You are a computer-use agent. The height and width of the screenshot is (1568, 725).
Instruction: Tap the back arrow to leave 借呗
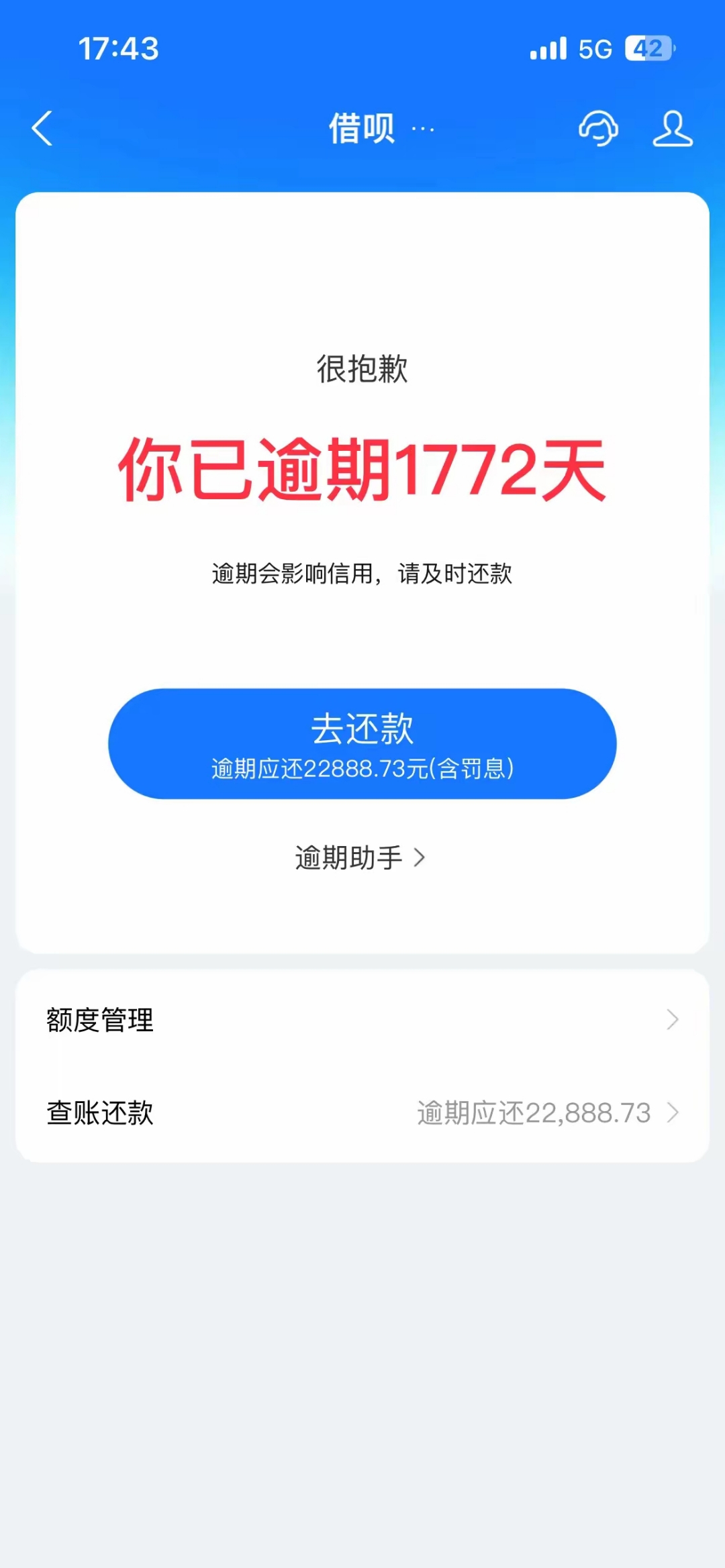[x=42, y=129]
